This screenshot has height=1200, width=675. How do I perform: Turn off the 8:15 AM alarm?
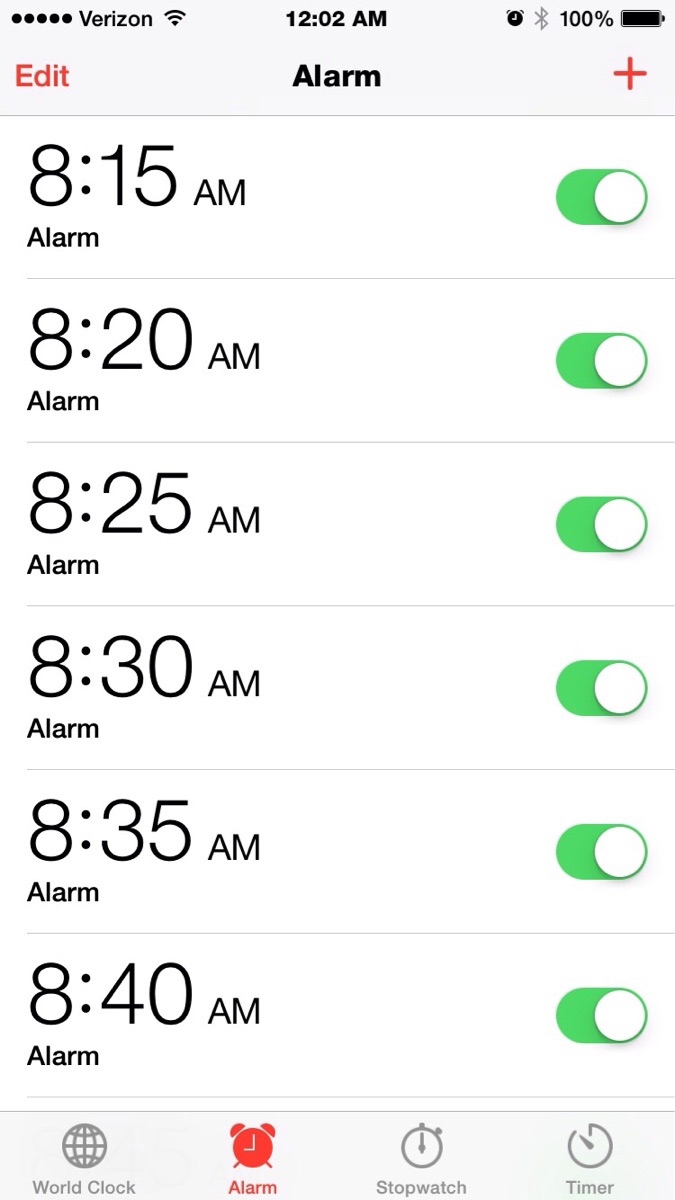click(601, 197)
